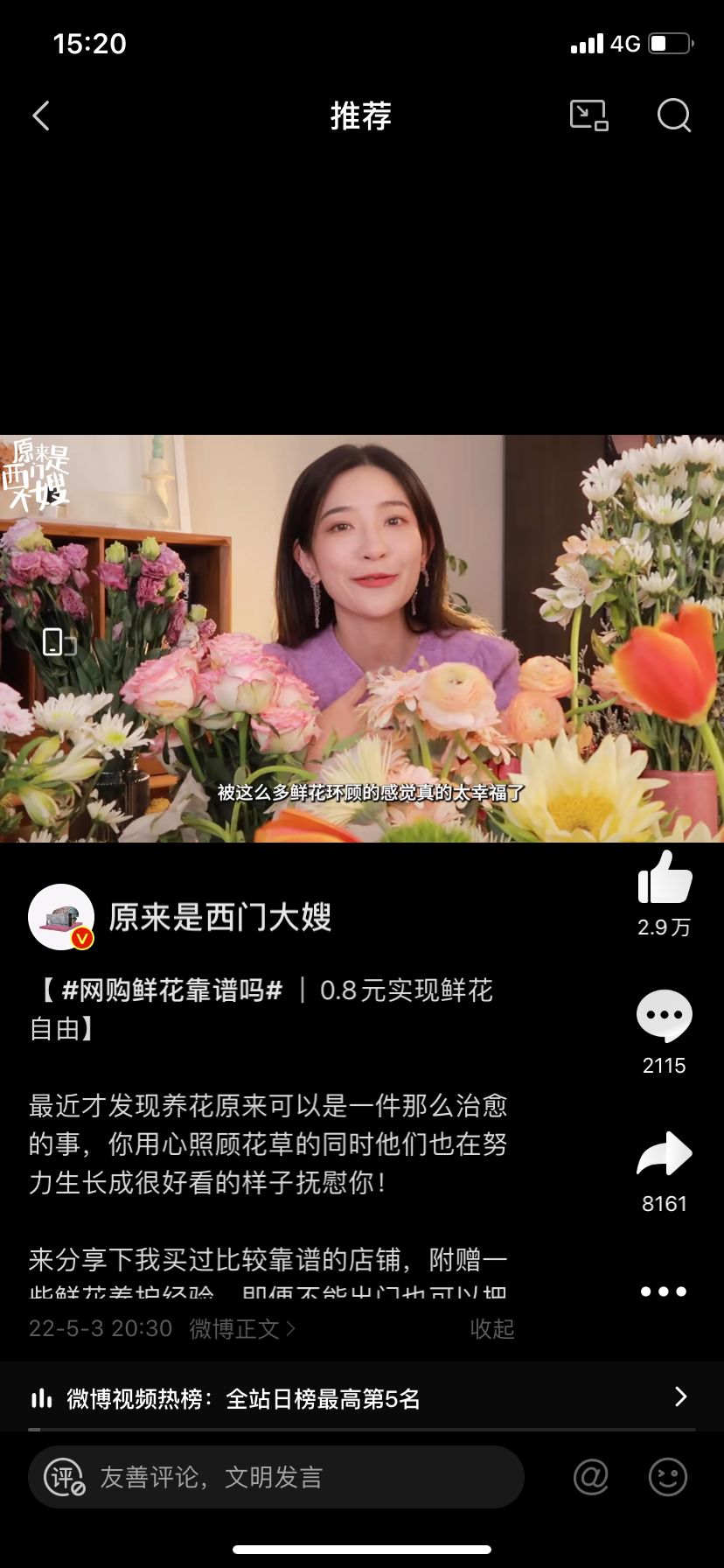Viewport: 724px width, 1568px height.
Task: Go back with the top-left arrow
Action: 41,115
